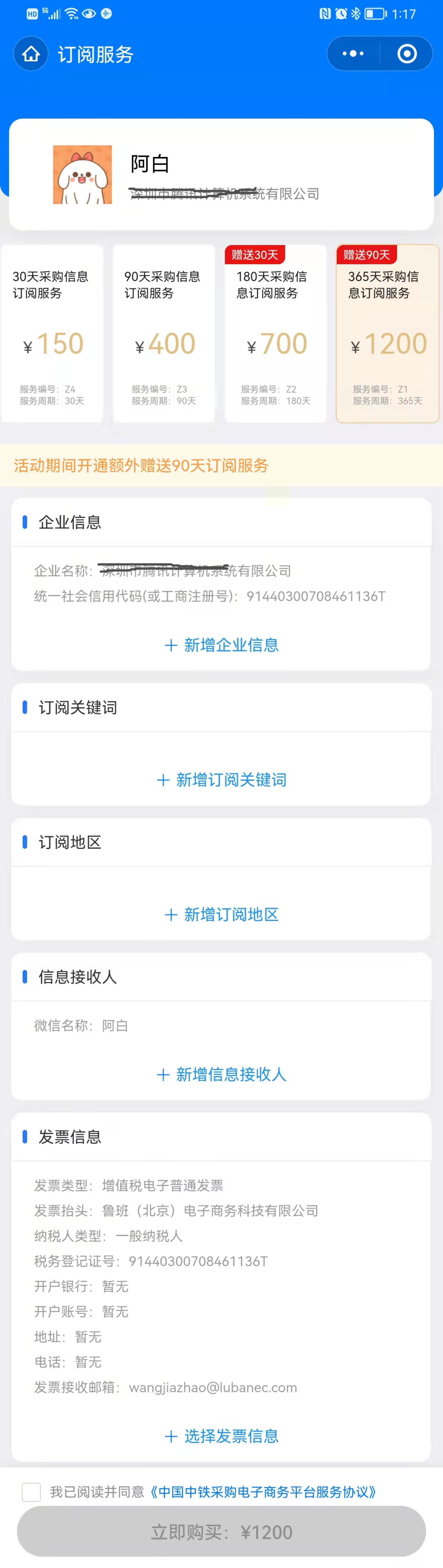The width and height of the screenshot is (443, 1568).
Task: Open 中国中铁采购电子商务平台服务协议 link
Action: pos(263,1492)
